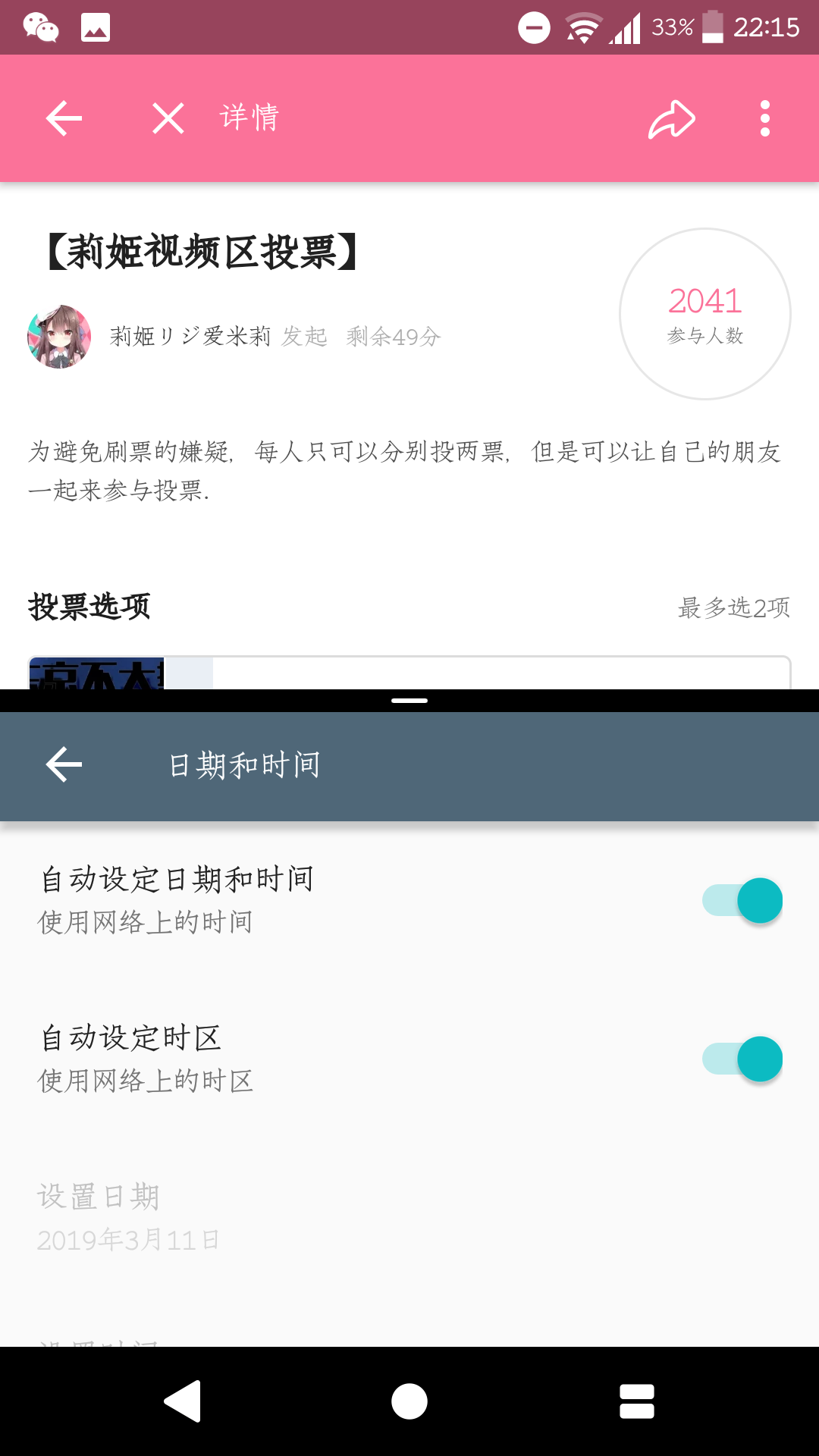
Task: Toggle 自动设定日期和时间 switch
Action: coord(742,901)
